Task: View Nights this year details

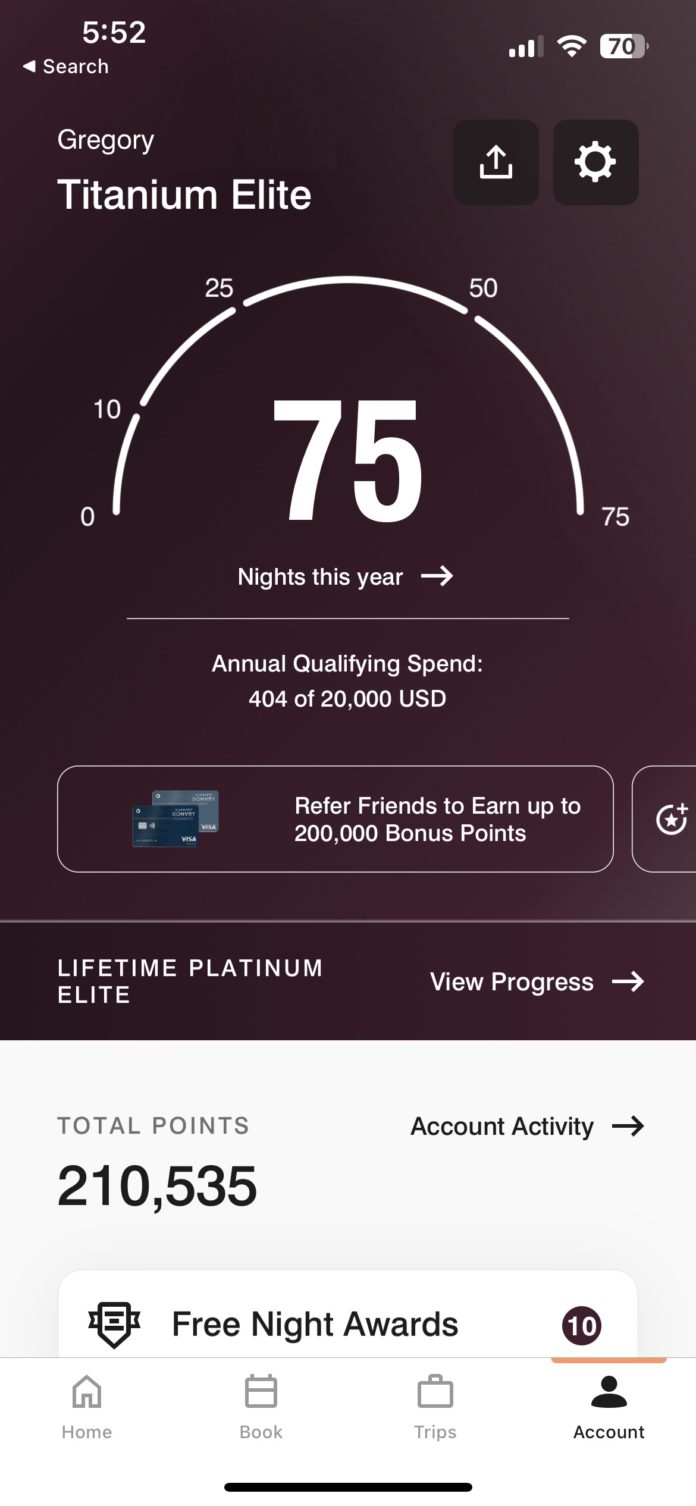Action: (x=345, y=576)
